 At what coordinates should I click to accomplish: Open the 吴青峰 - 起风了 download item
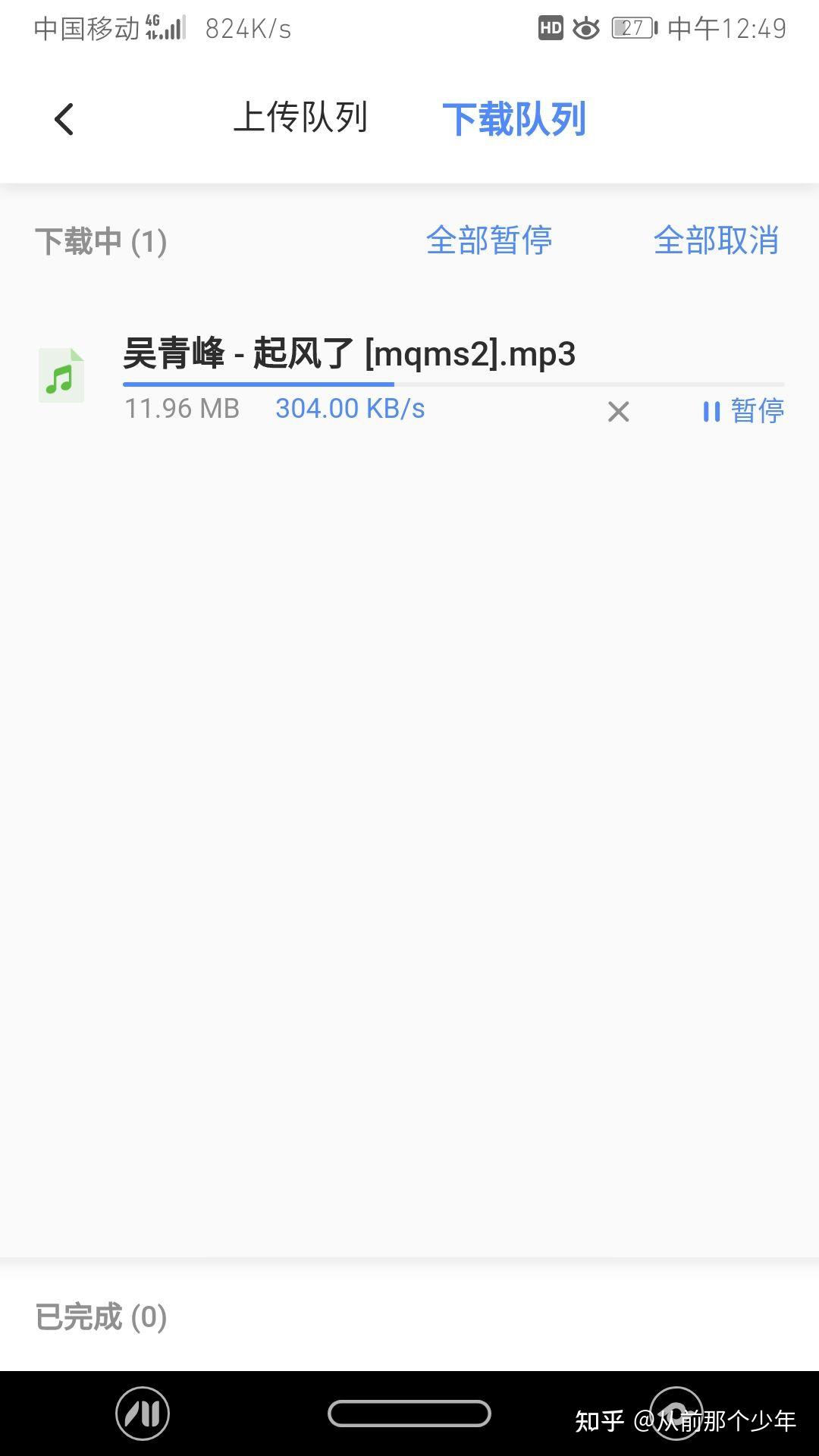click(349, 355)
